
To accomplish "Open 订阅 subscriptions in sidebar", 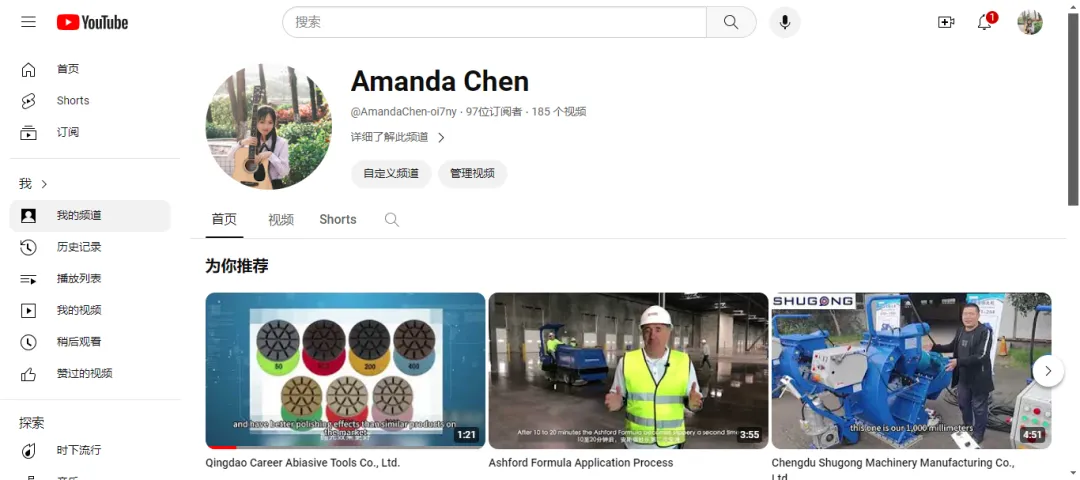I will coord(68,132).
